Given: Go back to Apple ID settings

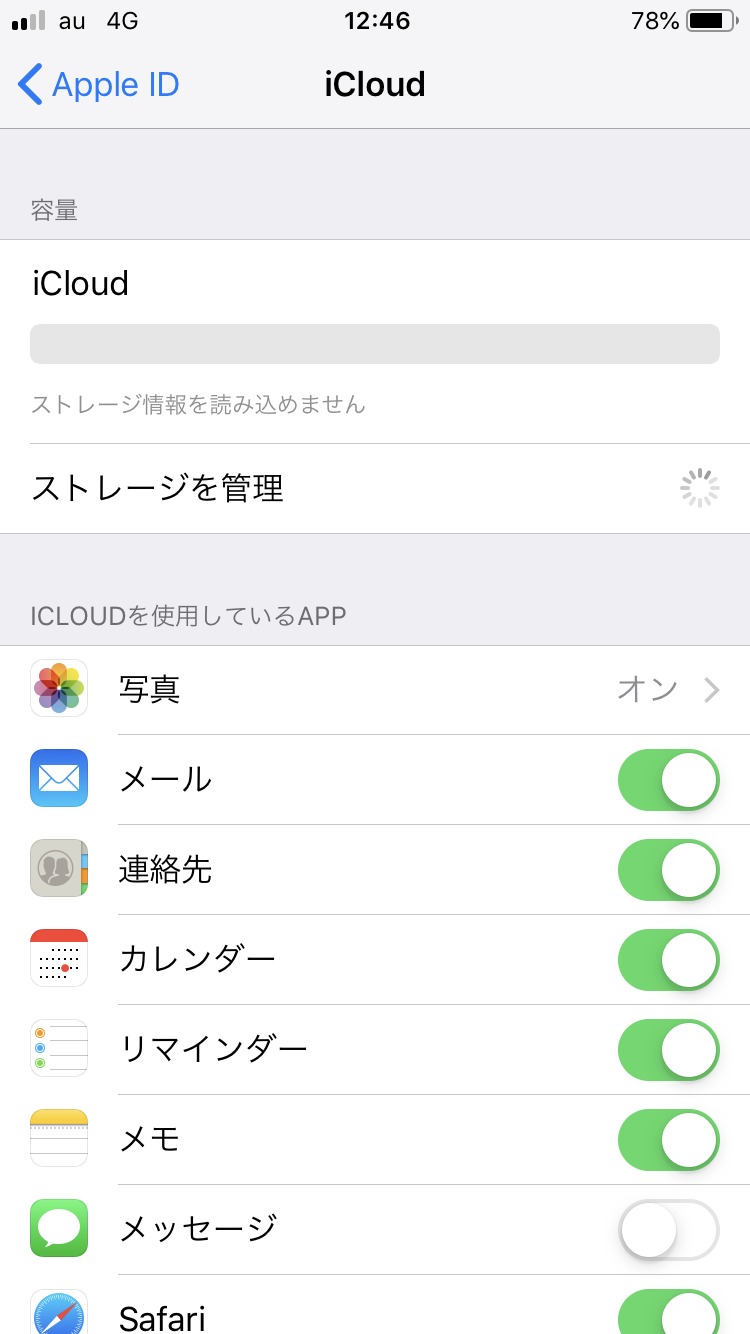Looking at the screenshot, I should tap(98, 85).
